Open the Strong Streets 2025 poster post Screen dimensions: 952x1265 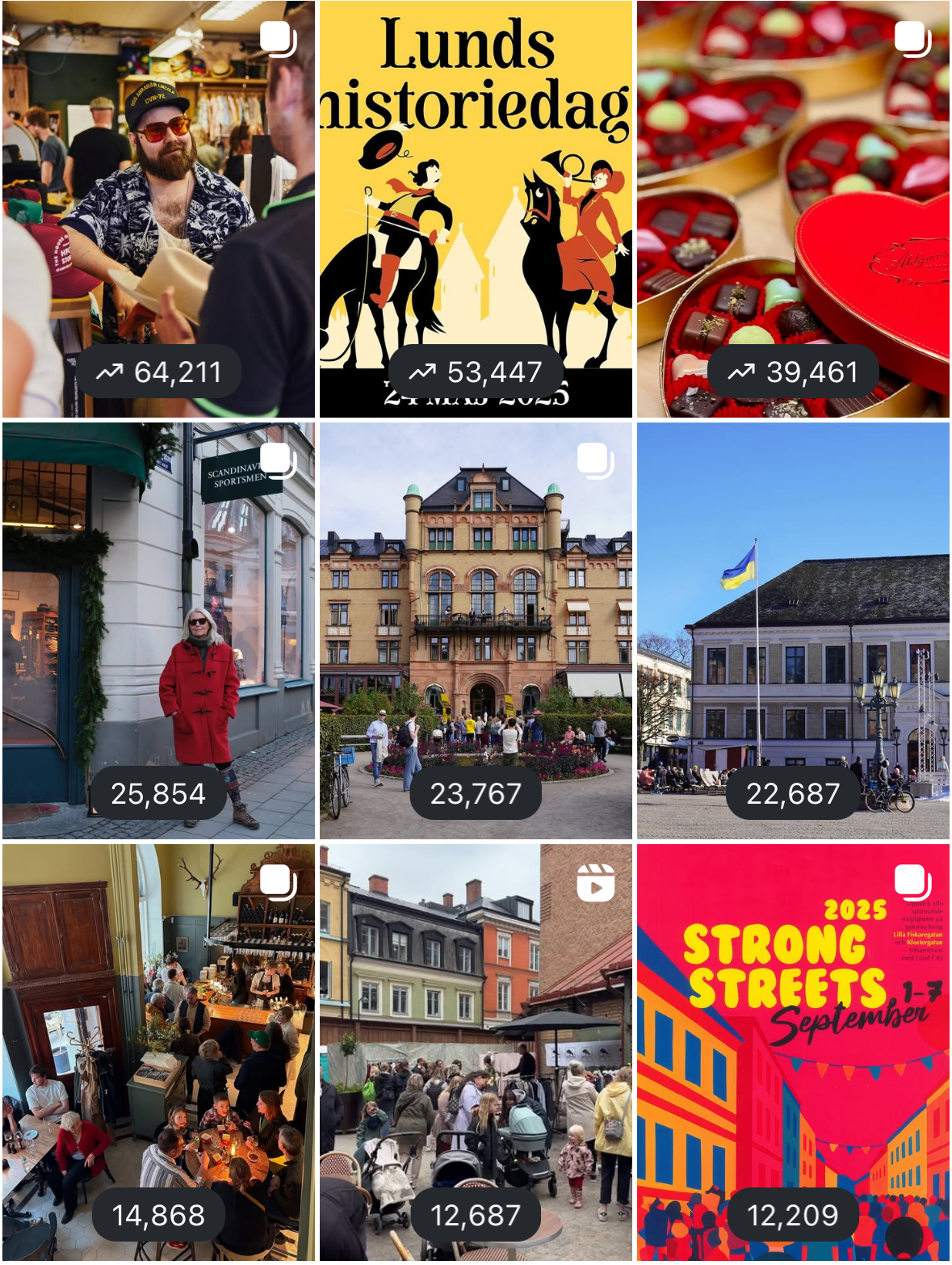(x=793, y=1052)
